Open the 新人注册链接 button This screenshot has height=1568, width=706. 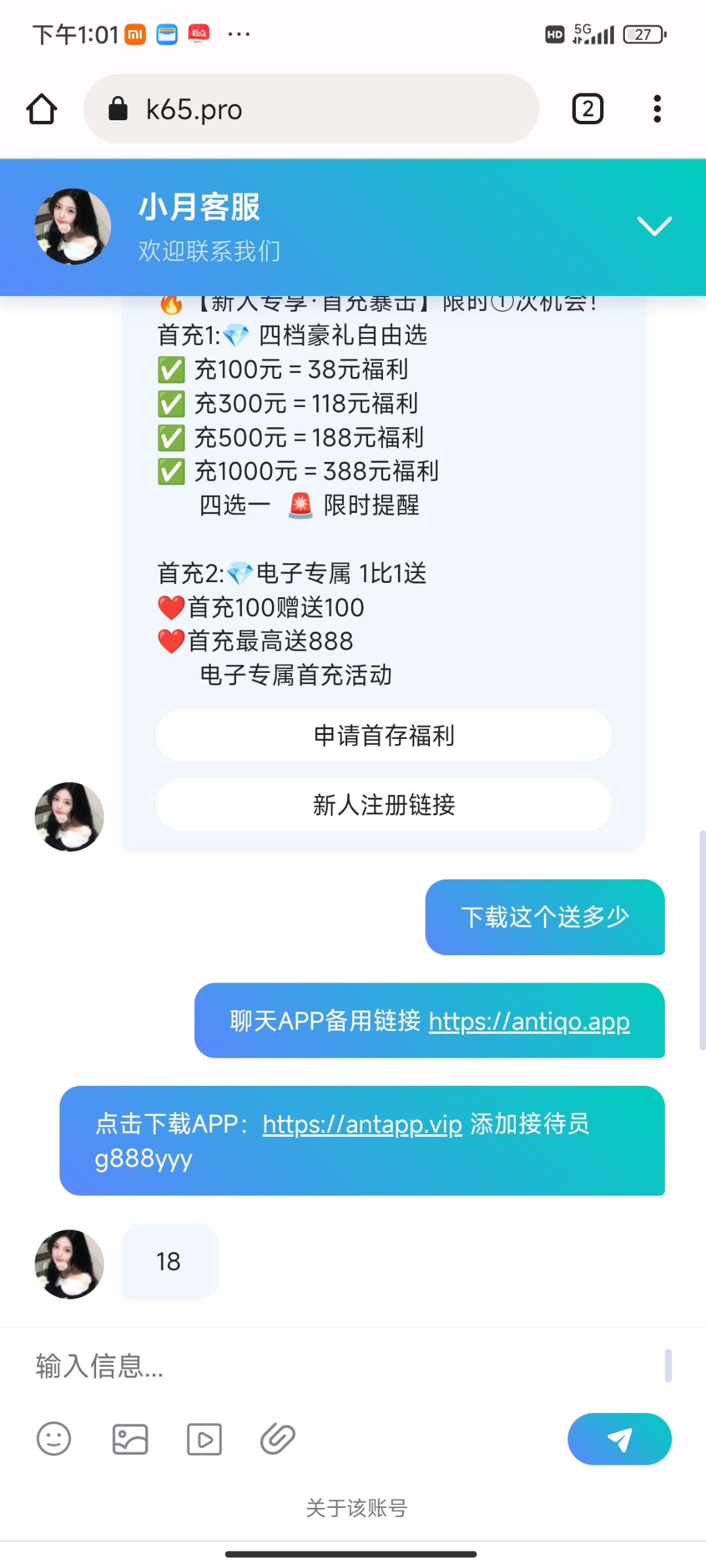383,806
